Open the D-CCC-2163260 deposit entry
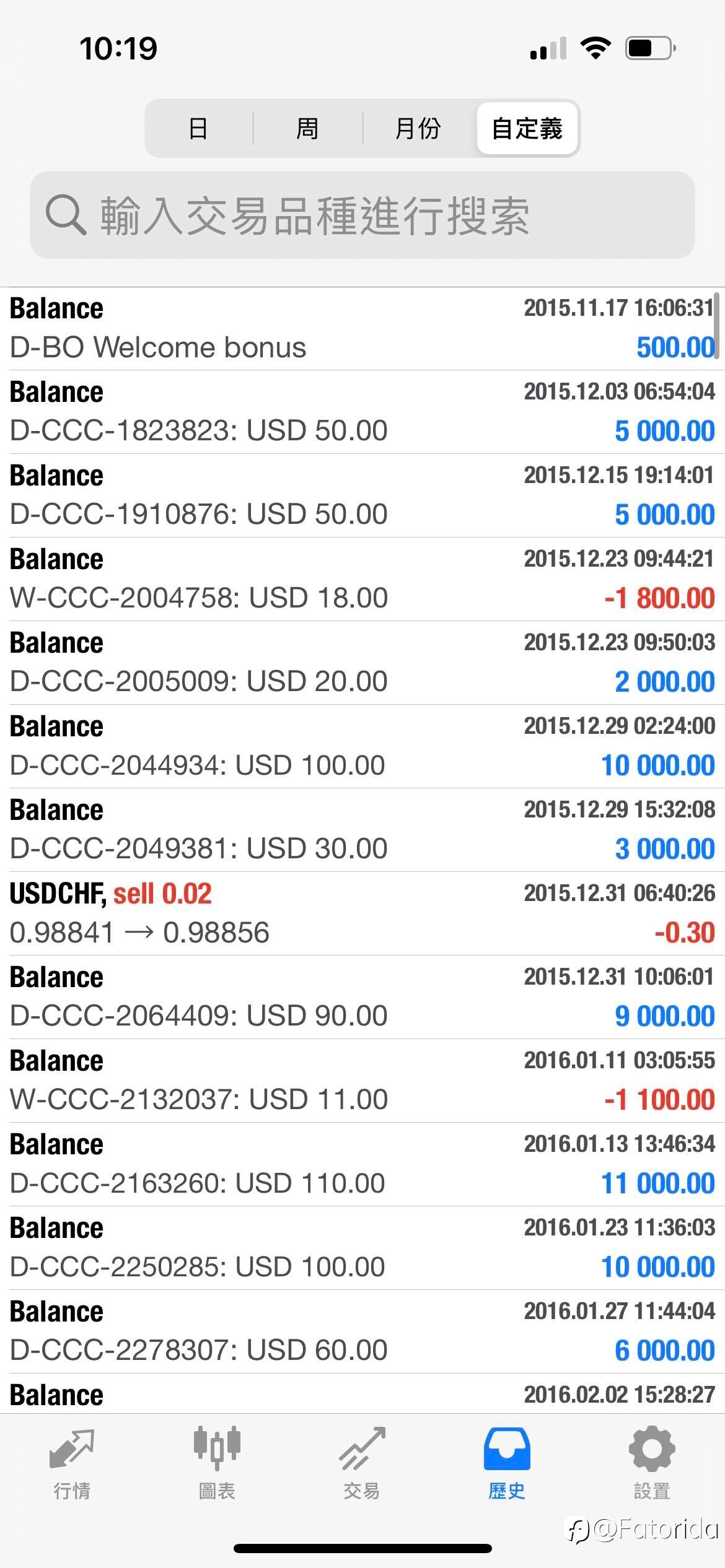The width and height of the screenshot is (725, 1568). coord(362,1164)
